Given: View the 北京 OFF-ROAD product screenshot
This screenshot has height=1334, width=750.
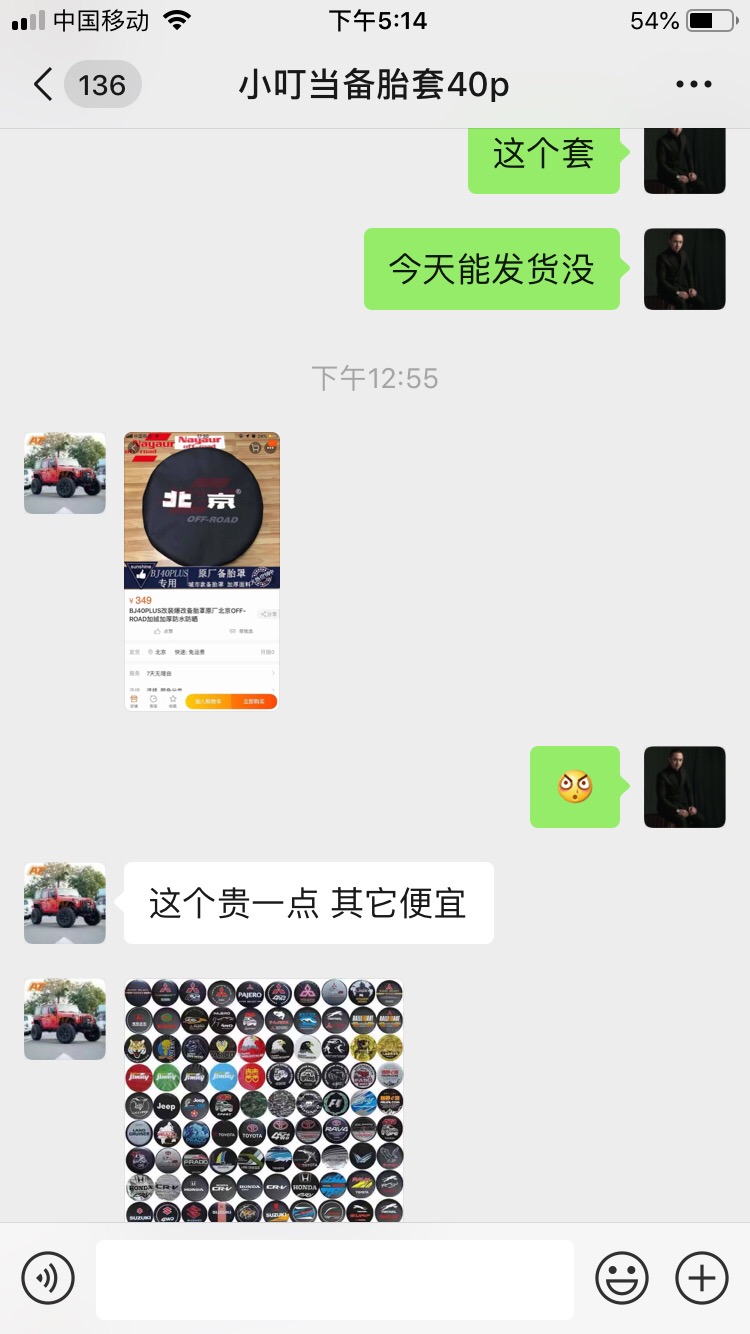Looking at the screenshot, I should 202,571.
